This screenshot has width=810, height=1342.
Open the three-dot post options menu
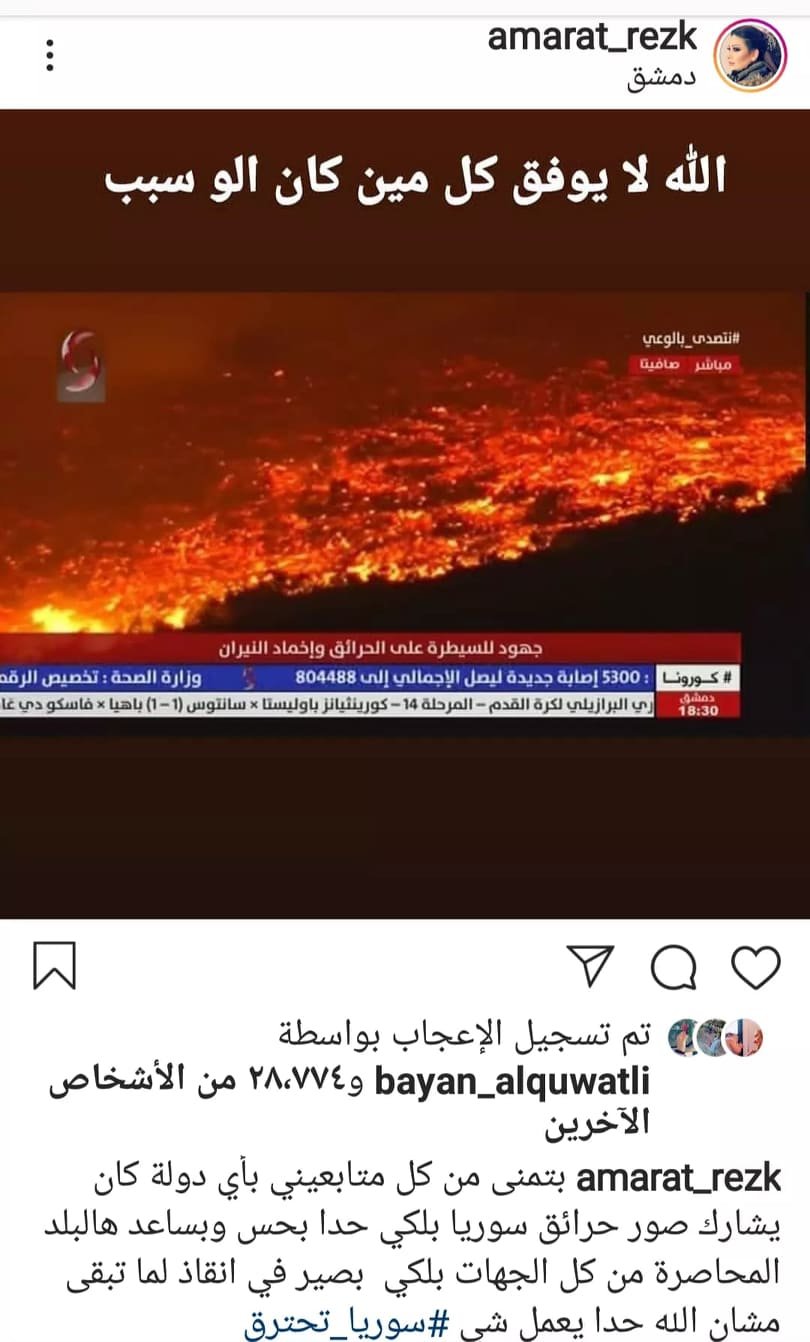[50, 55]
